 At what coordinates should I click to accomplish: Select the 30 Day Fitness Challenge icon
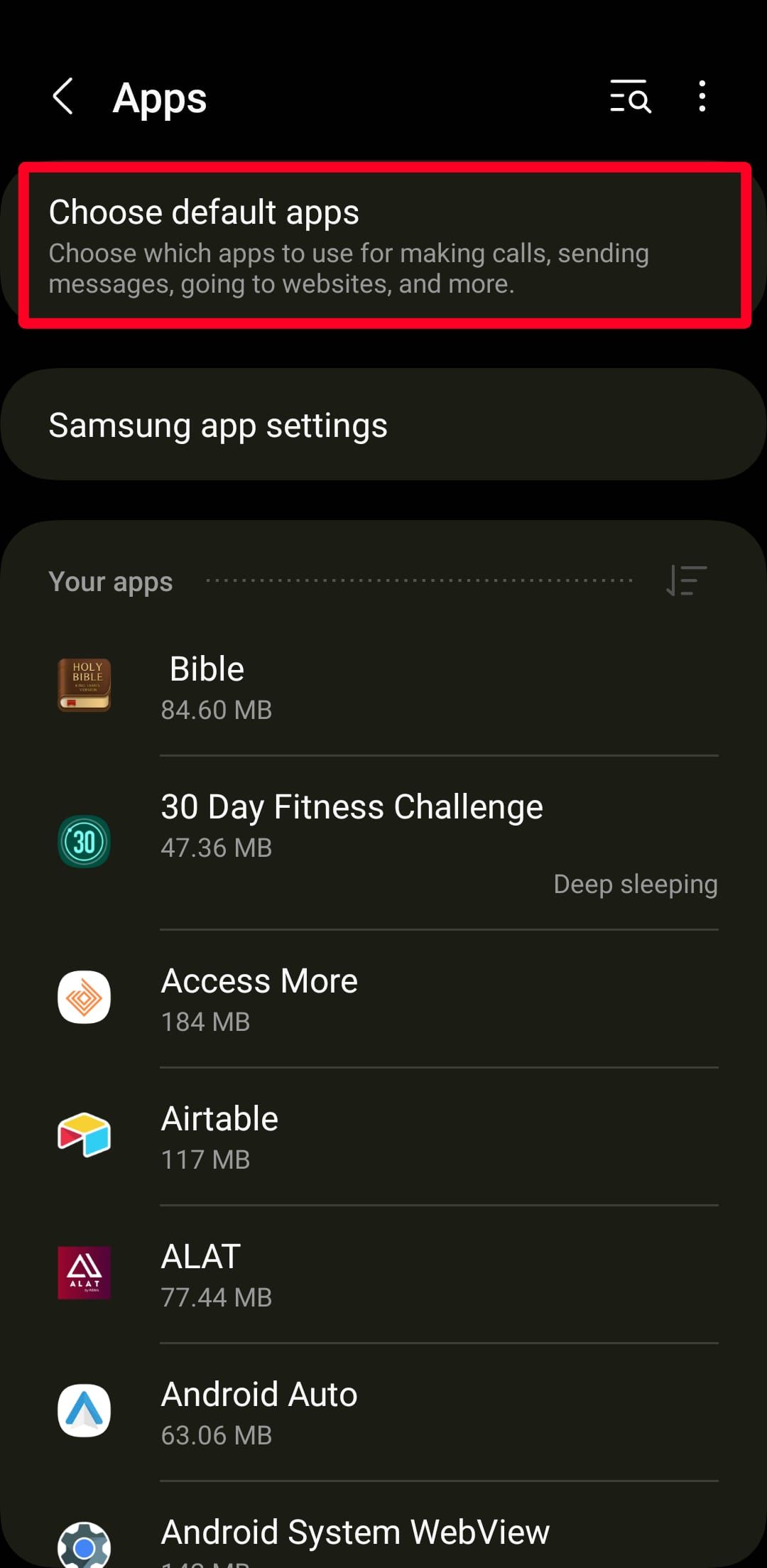[83, 840]
